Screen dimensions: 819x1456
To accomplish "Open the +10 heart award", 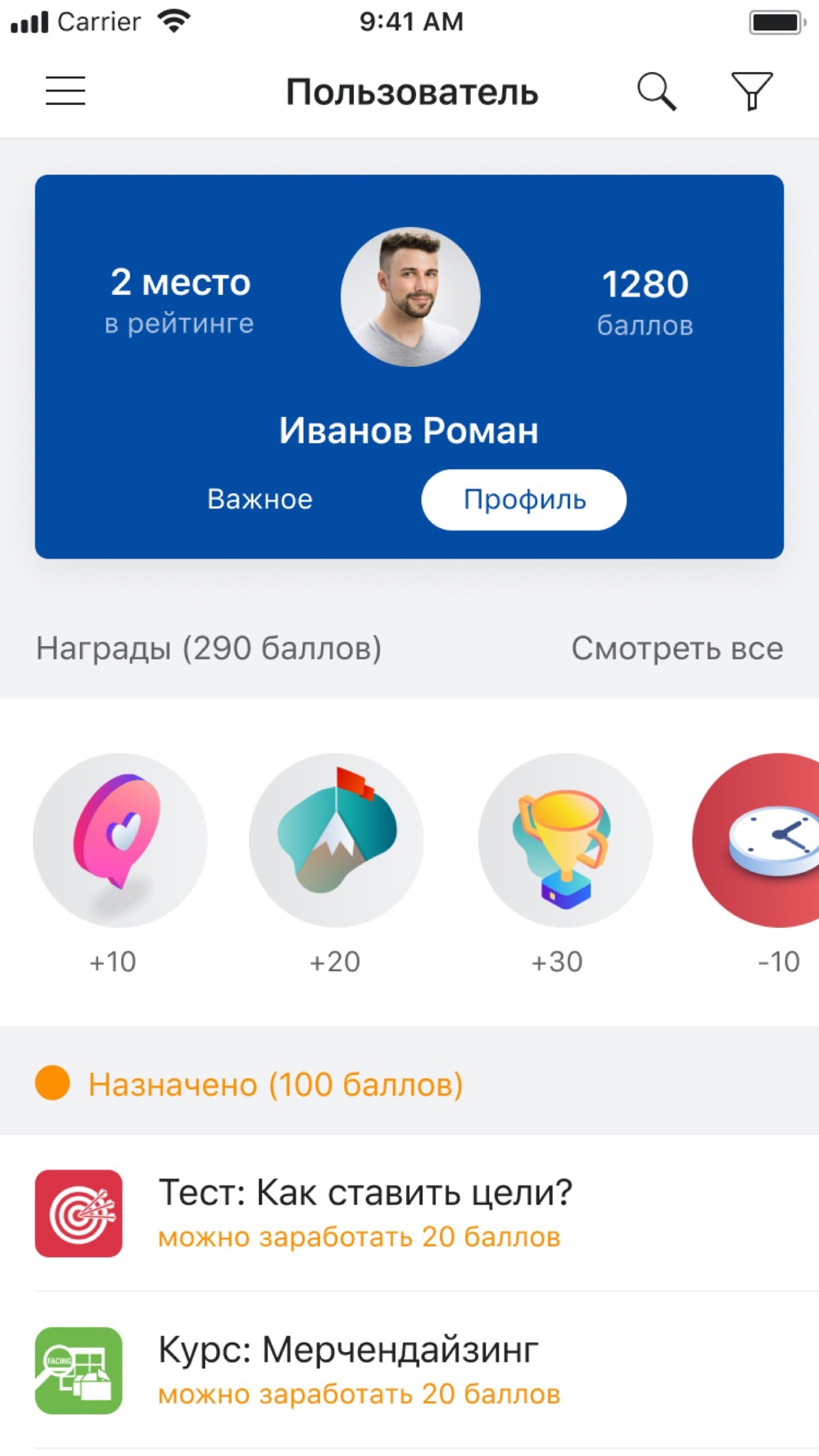I will (x=120, y=840).
